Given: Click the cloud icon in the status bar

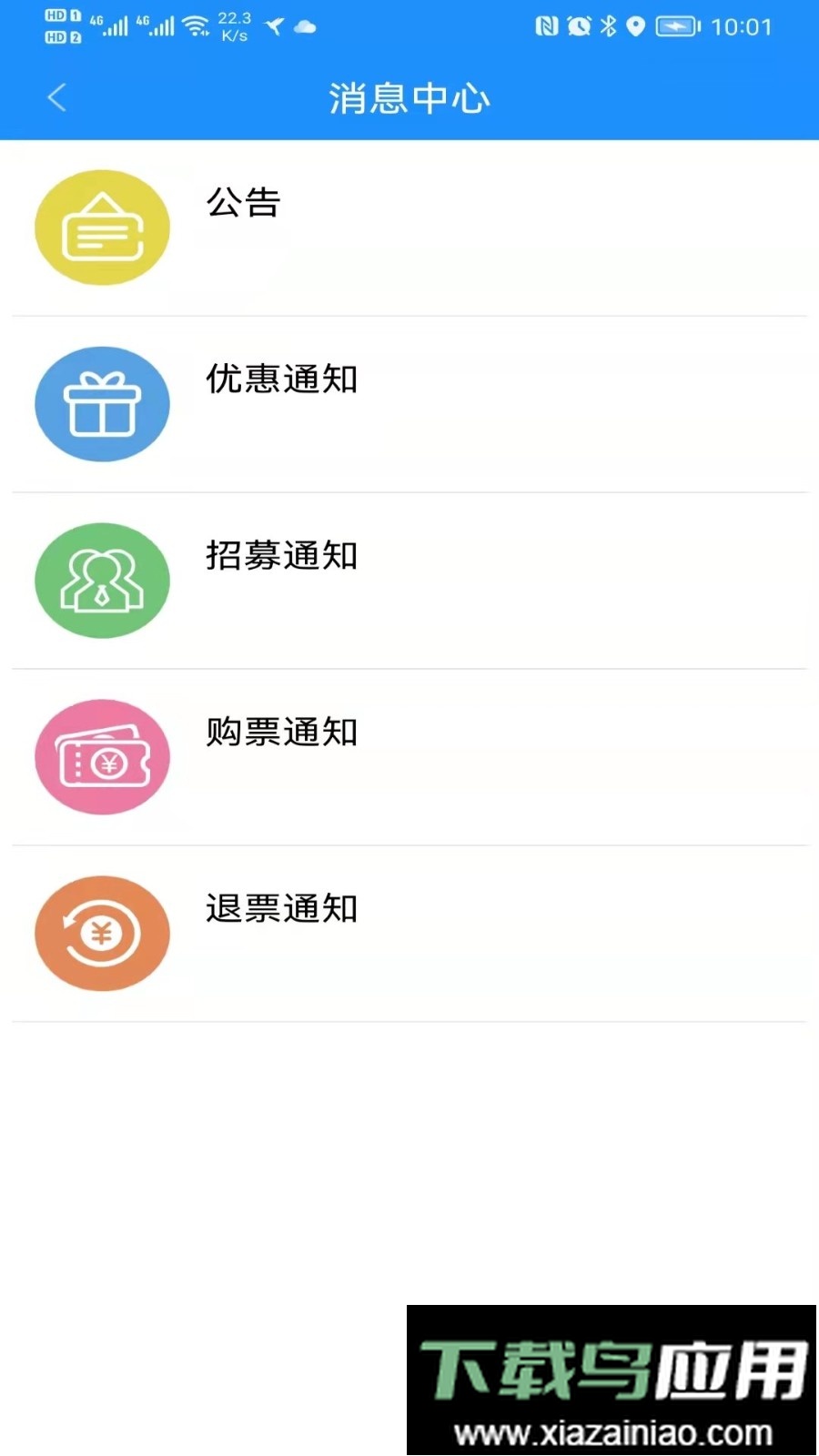Looking at the screenshot, I should tap(303, 27).
